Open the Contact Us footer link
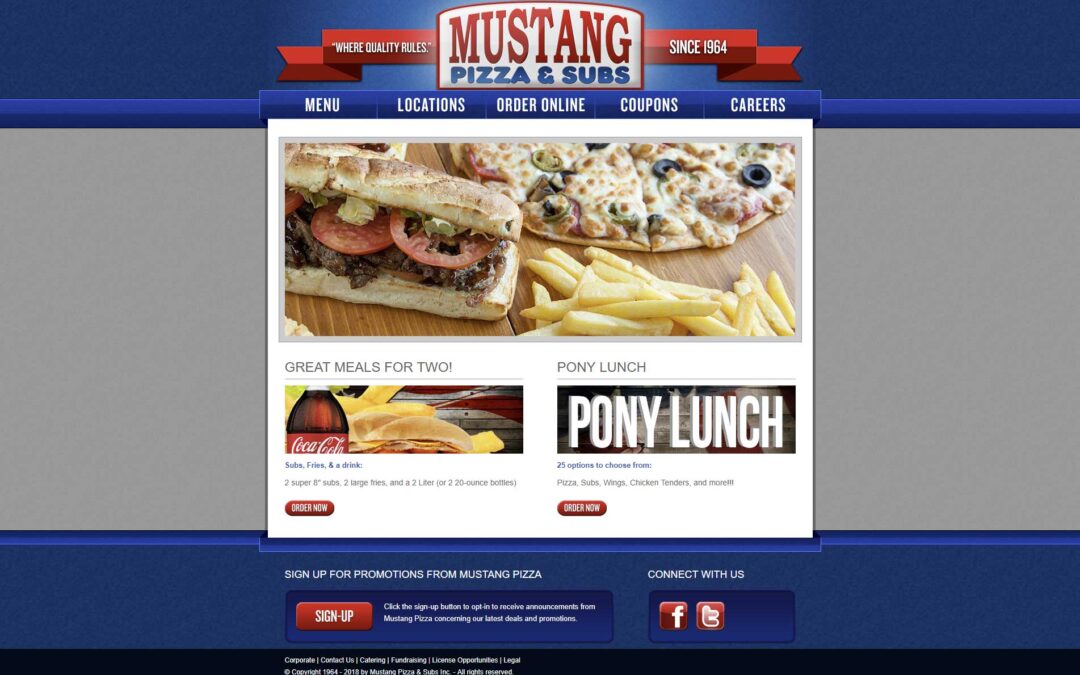The height and width of the screenshot is (675, 1080). (337, 660)
